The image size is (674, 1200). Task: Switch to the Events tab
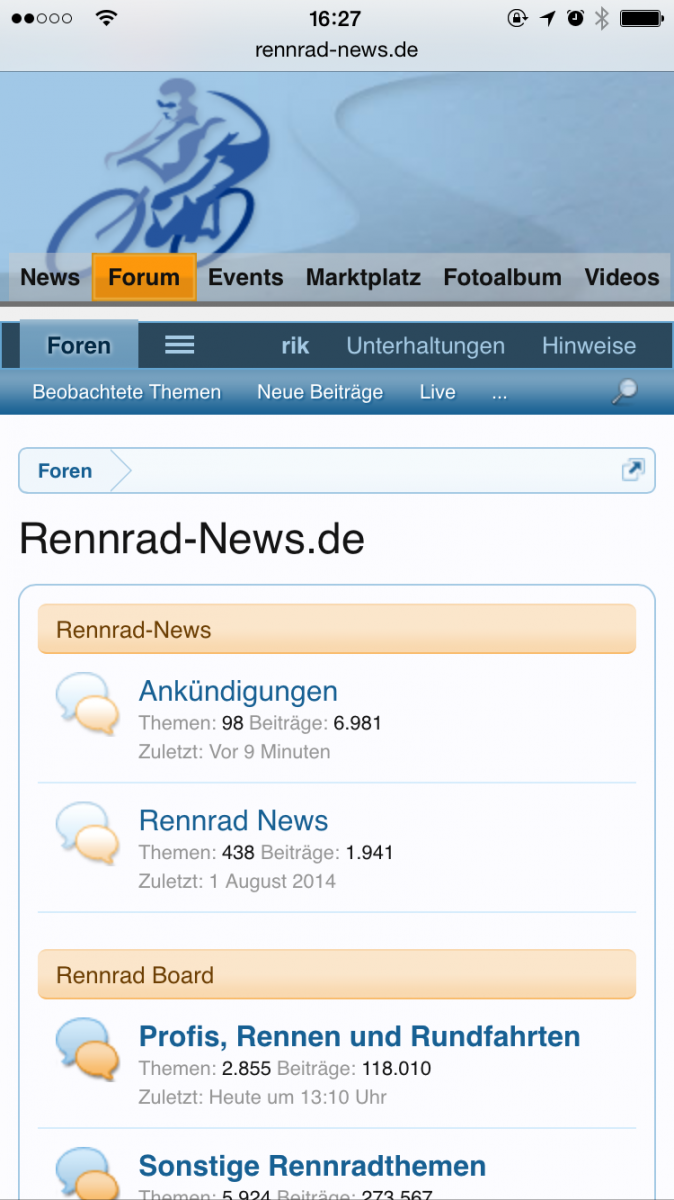click(246, 277)
